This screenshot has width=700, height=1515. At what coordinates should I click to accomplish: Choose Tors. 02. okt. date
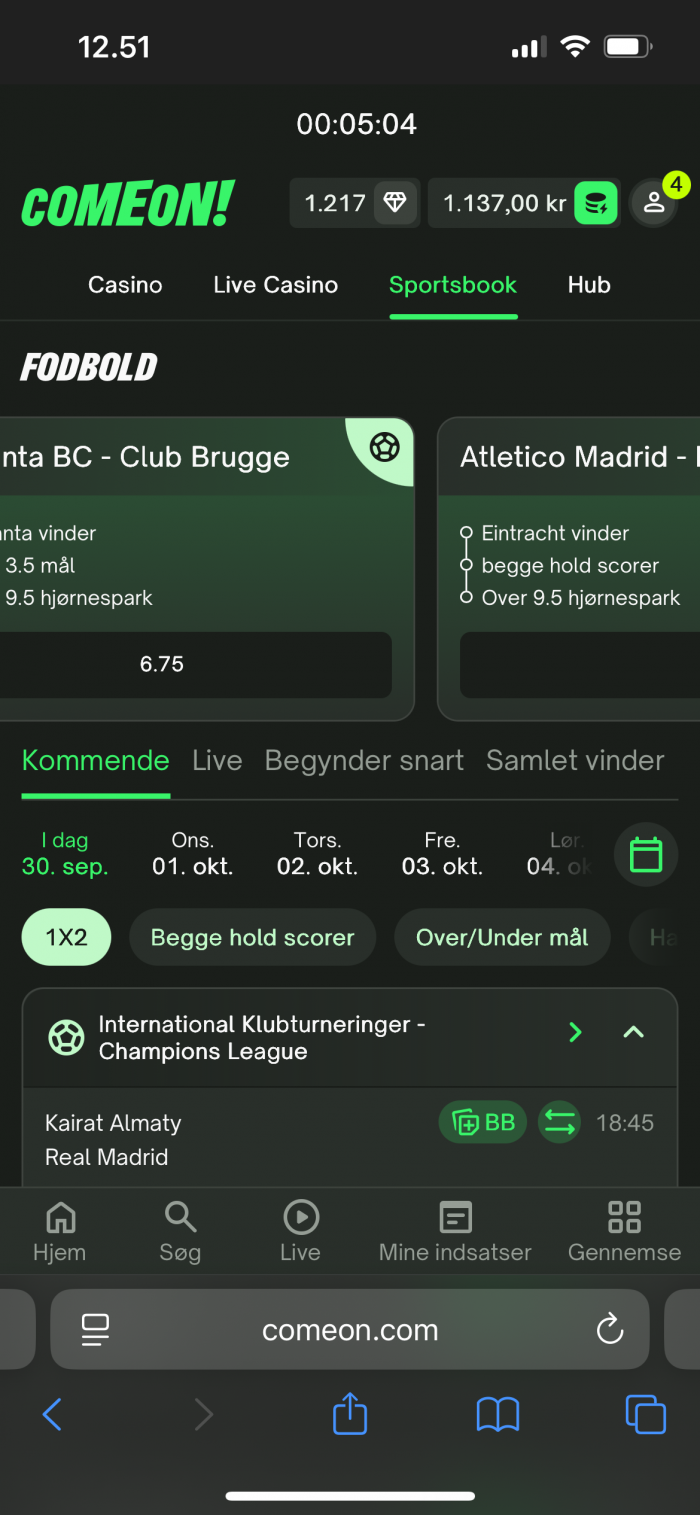click(317, 854)
